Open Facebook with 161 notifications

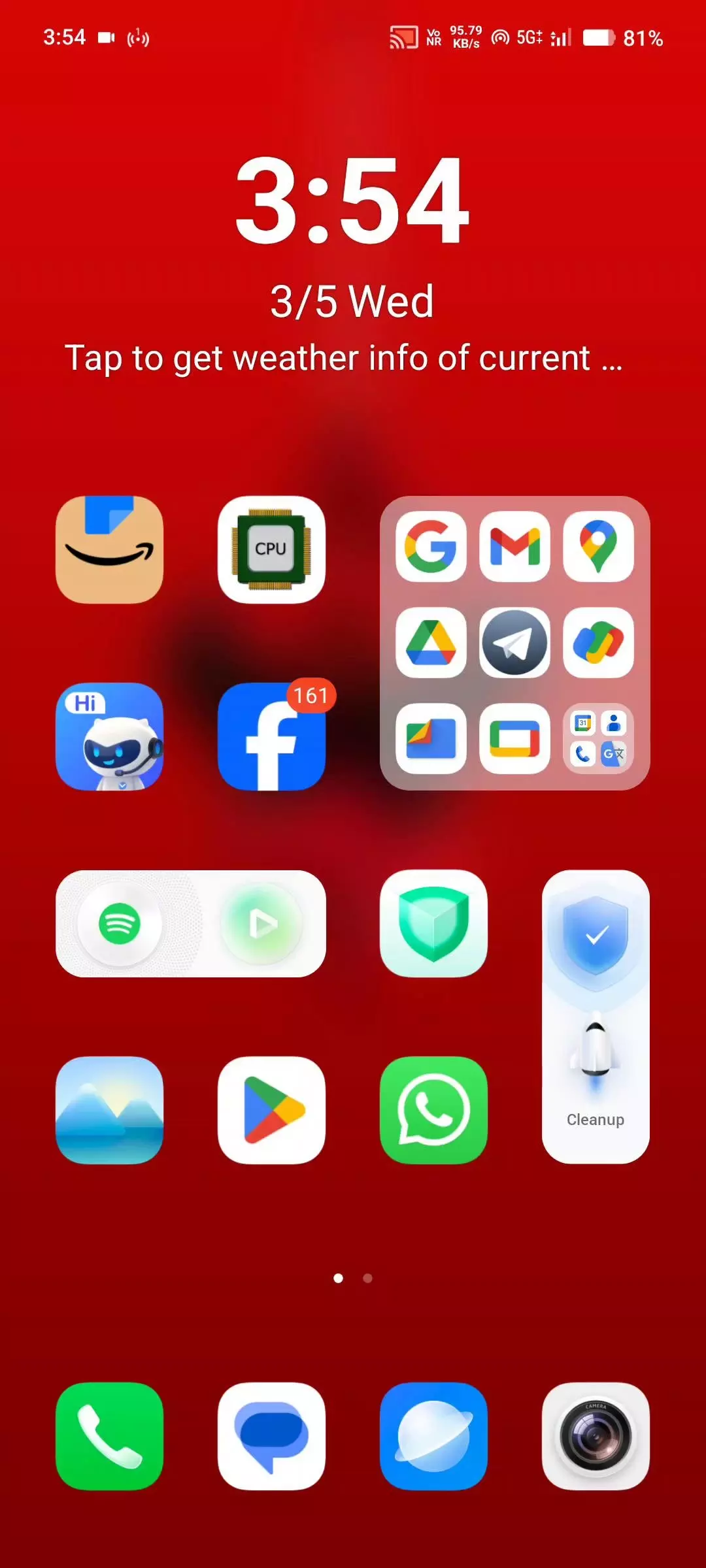tap(271, 736)
